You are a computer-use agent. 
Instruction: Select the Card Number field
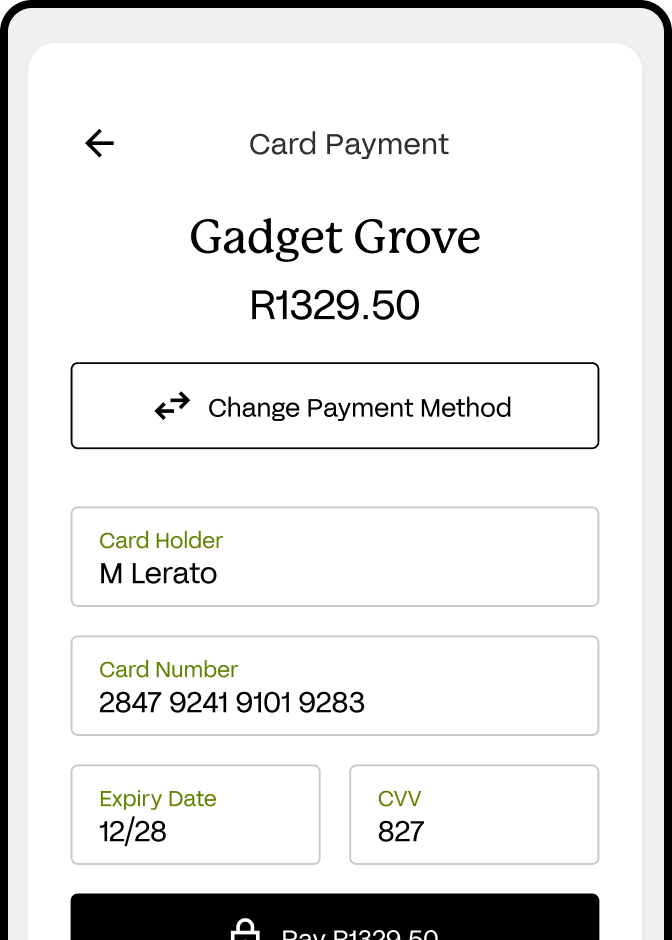pos(335,686)
